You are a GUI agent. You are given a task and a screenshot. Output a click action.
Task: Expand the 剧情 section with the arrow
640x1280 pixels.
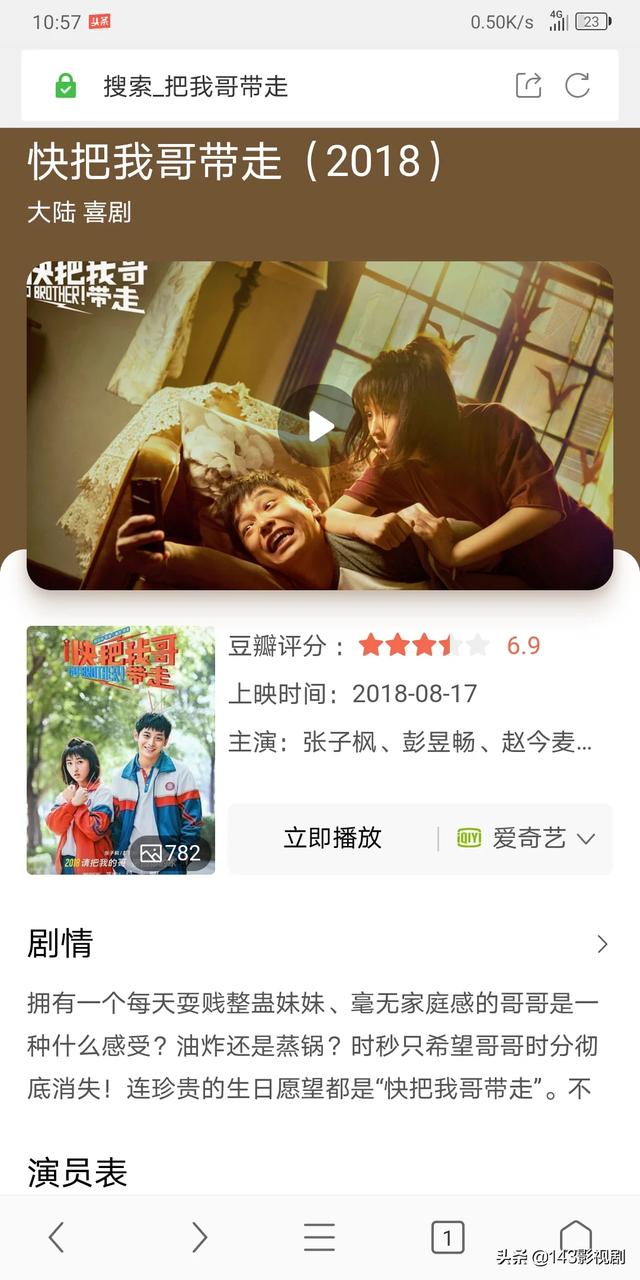pos(602,944)
